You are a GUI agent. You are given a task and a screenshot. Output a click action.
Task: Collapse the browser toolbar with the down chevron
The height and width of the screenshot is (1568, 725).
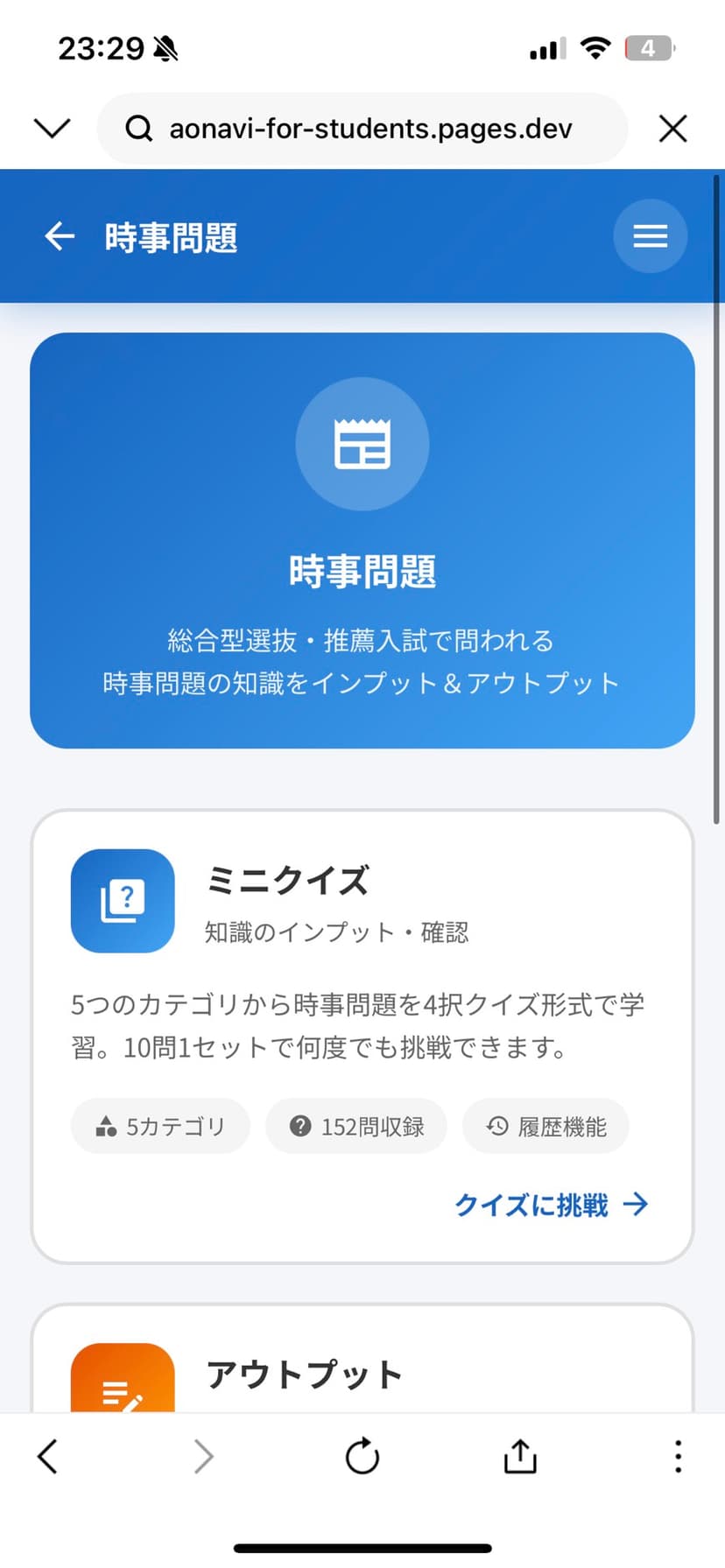tap(52, 128)
